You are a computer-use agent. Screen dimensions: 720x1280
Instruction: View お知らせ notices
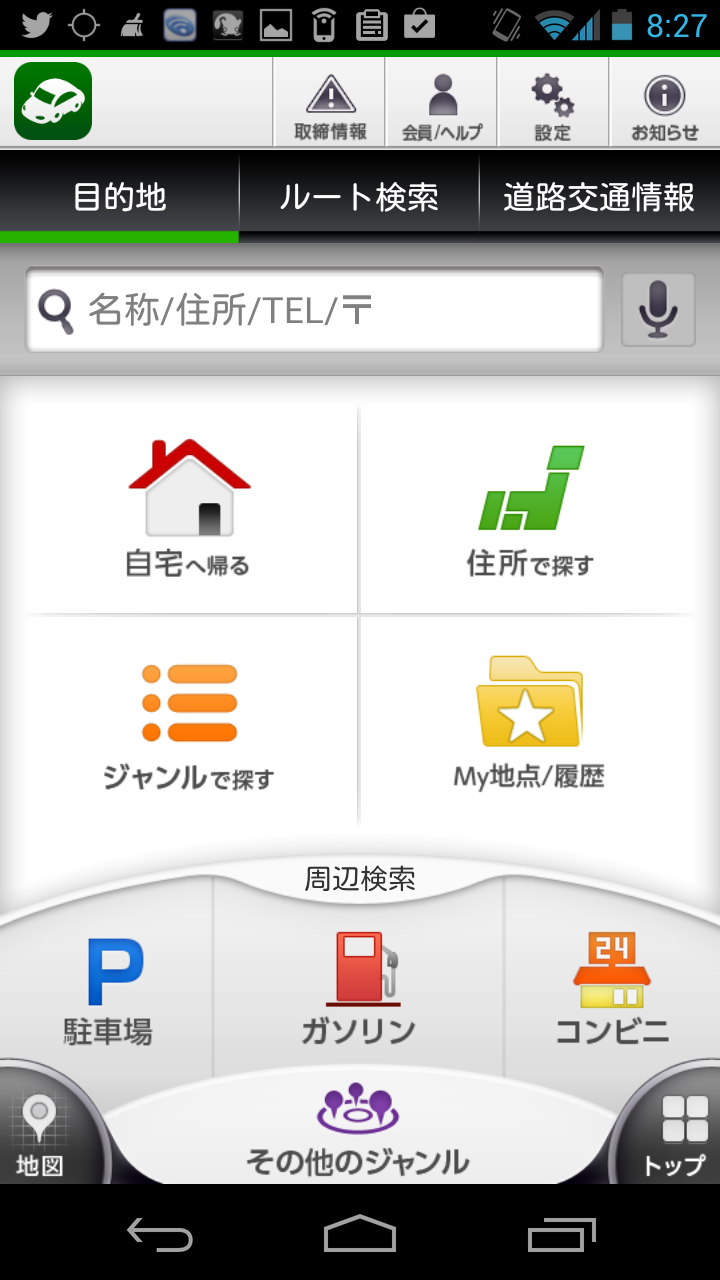665,102
